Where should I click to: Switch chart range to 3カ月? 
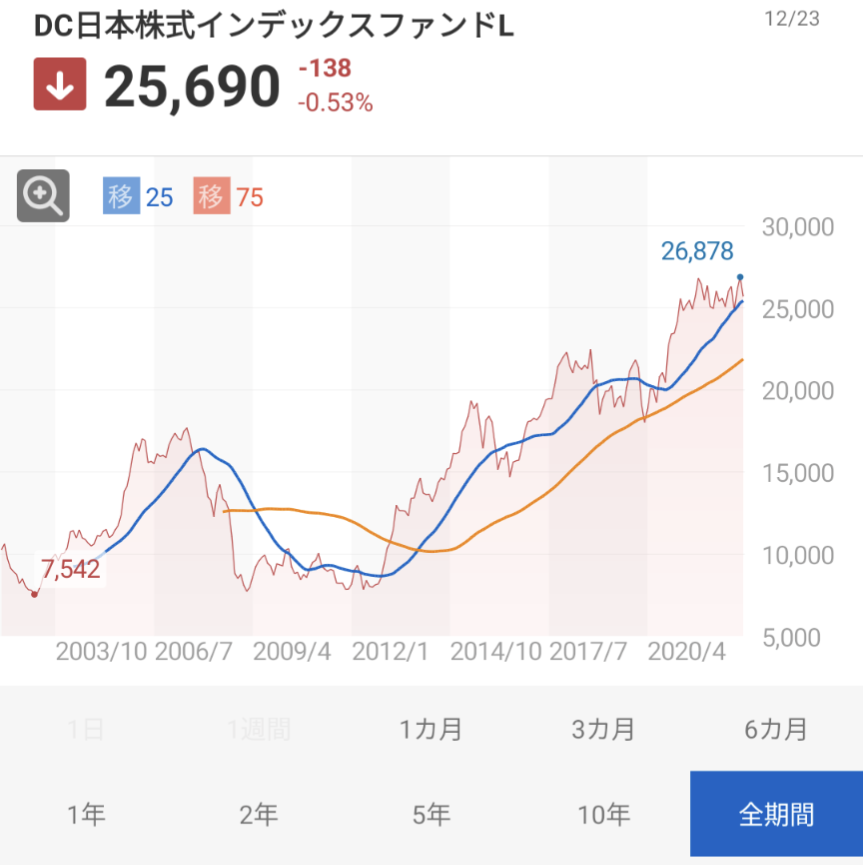pos(603,729)
